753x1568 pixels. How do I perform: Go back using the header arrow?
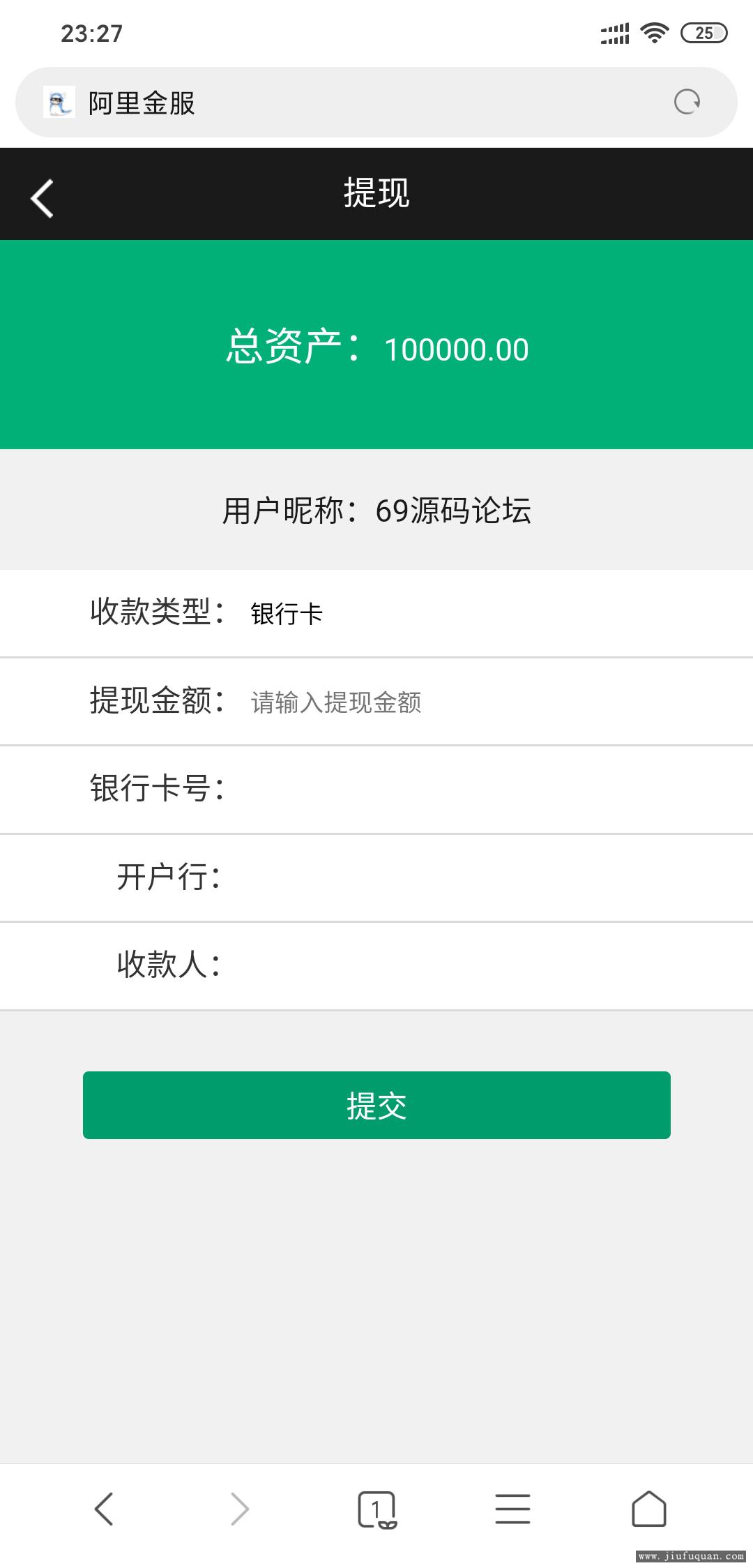click(42, 199)
